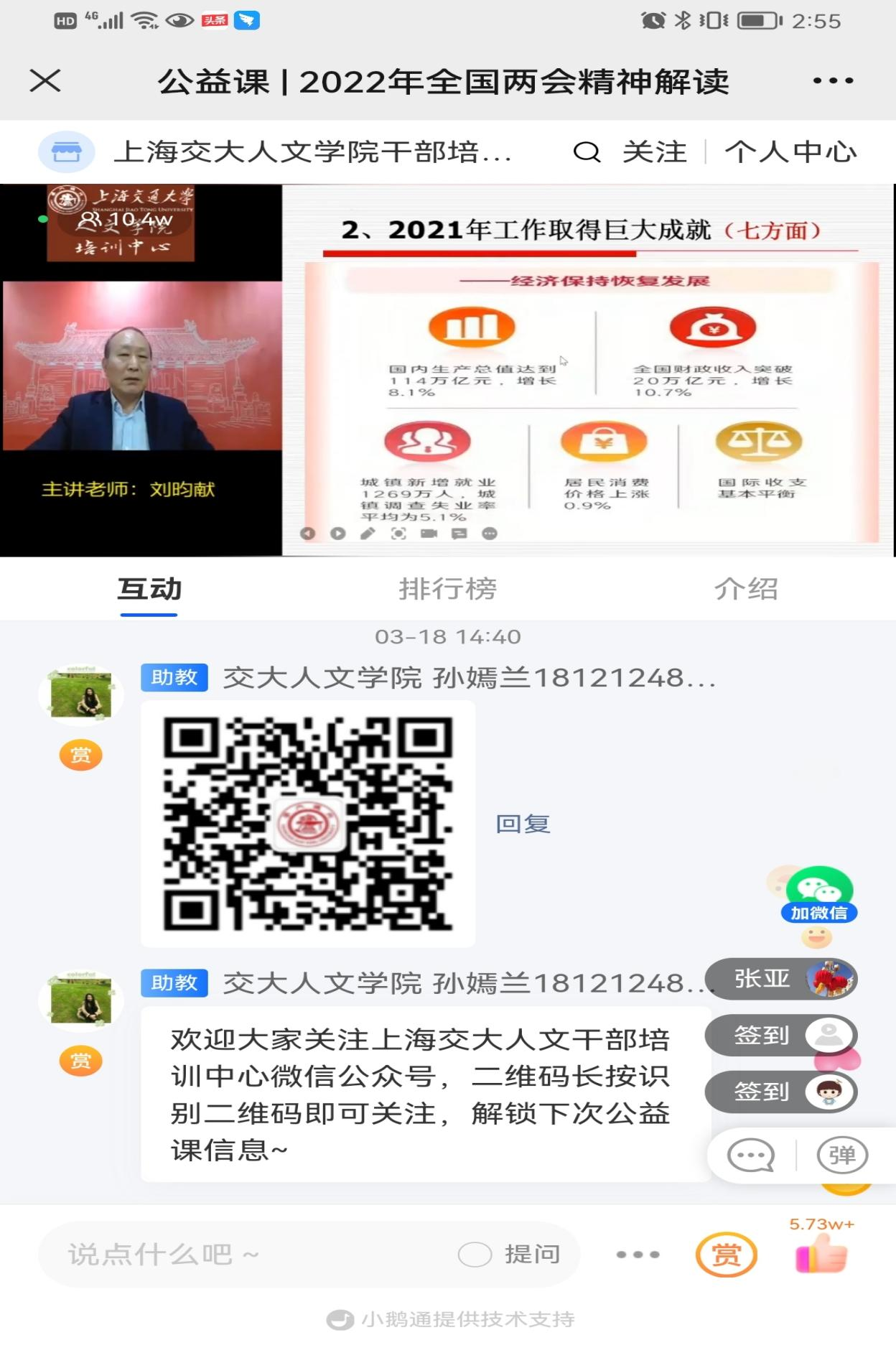
Task: Open more options beside the input box
Action: (638, 1255)
